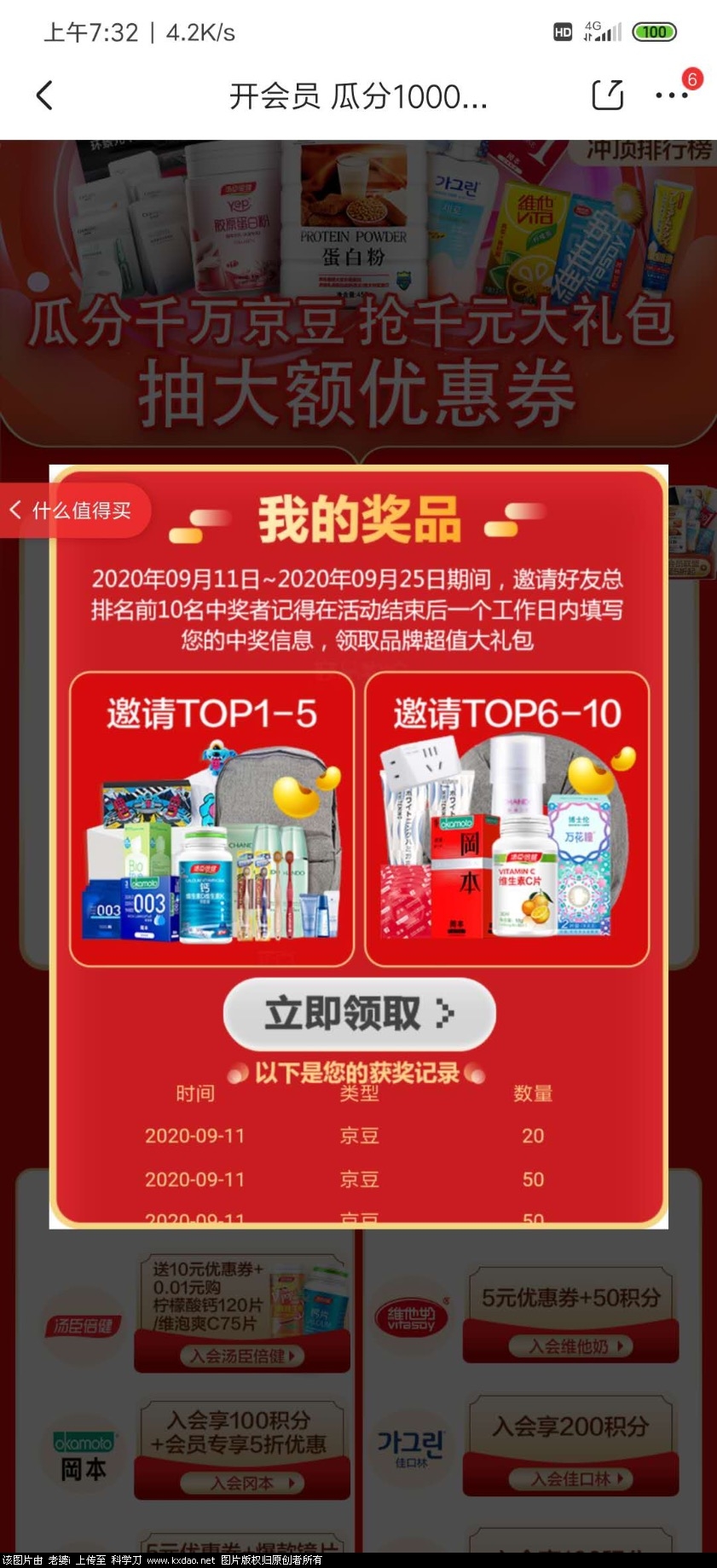Join 汤臣倍健 membership
Screen dimensions: 717x1568
pyautogui.click(x=242, y=1356)
